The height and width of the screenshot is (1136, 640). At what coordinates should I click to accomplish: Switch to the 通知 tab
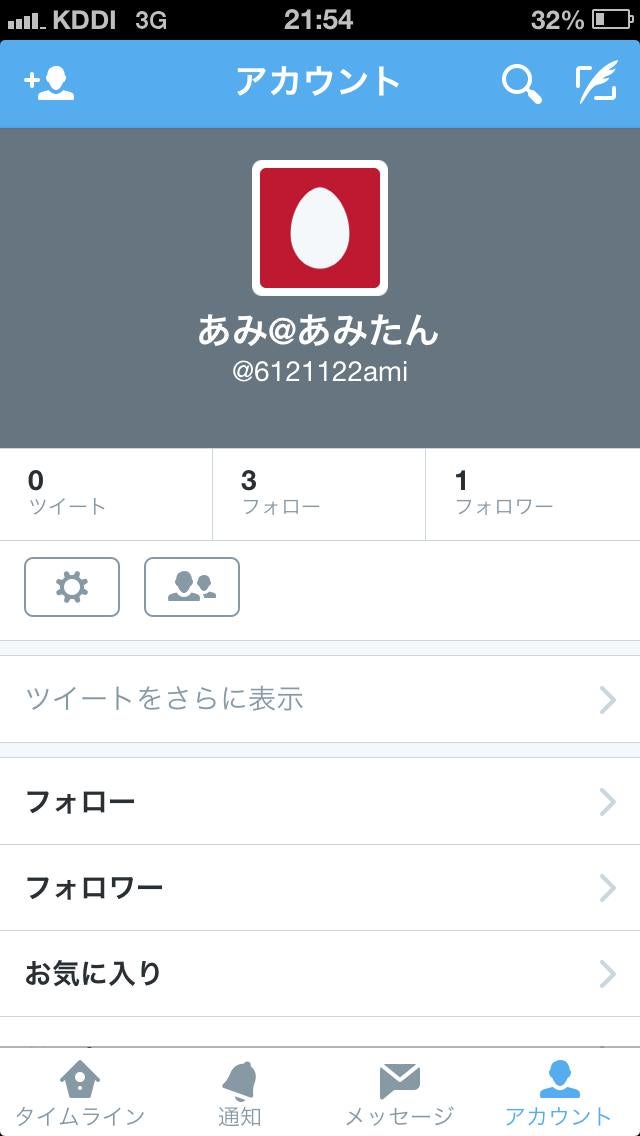[x=240, y=1092]
